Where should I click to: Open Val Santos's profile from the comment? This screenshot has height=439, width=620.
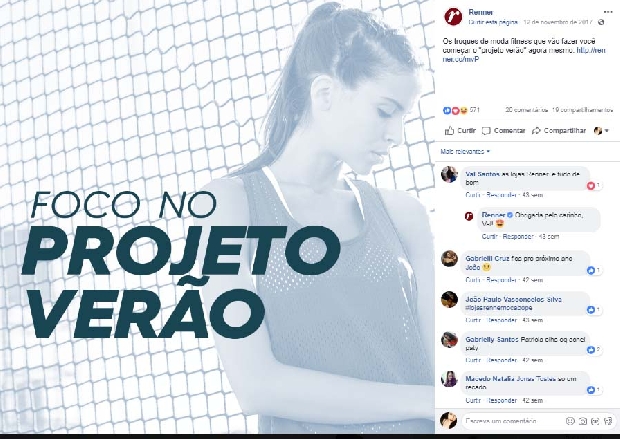(x=476, y=172)
